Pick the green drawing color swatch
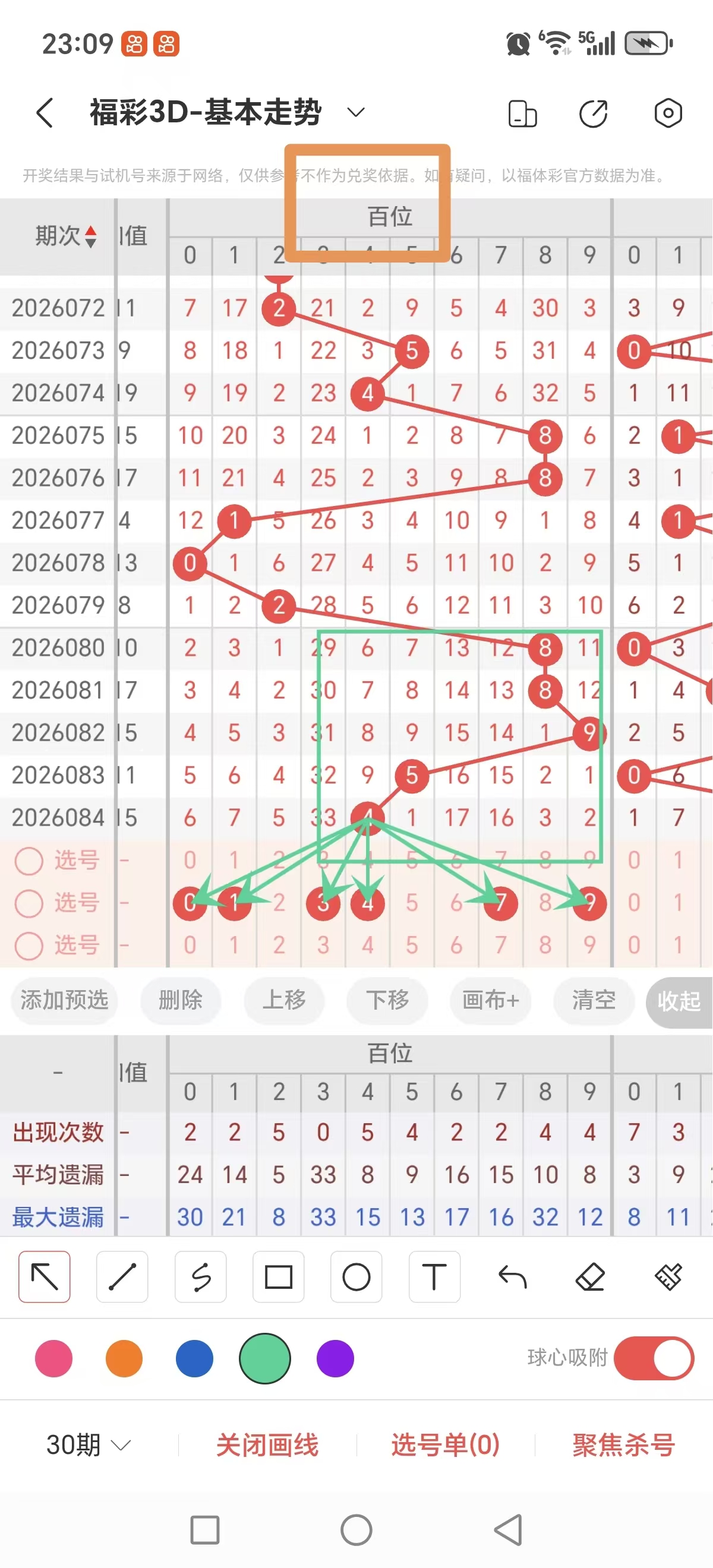 coord(264,1358)
